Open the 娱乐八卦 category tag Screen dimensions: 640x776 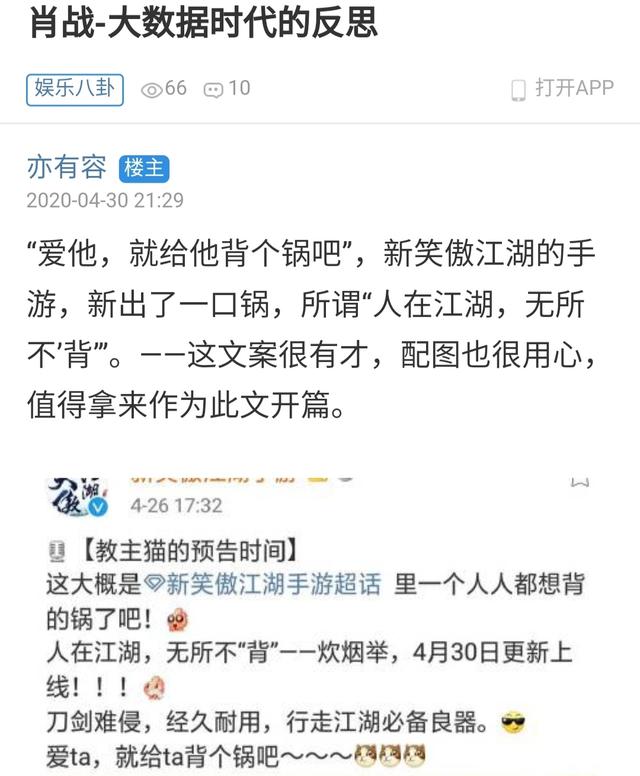[x=74, y=88]
